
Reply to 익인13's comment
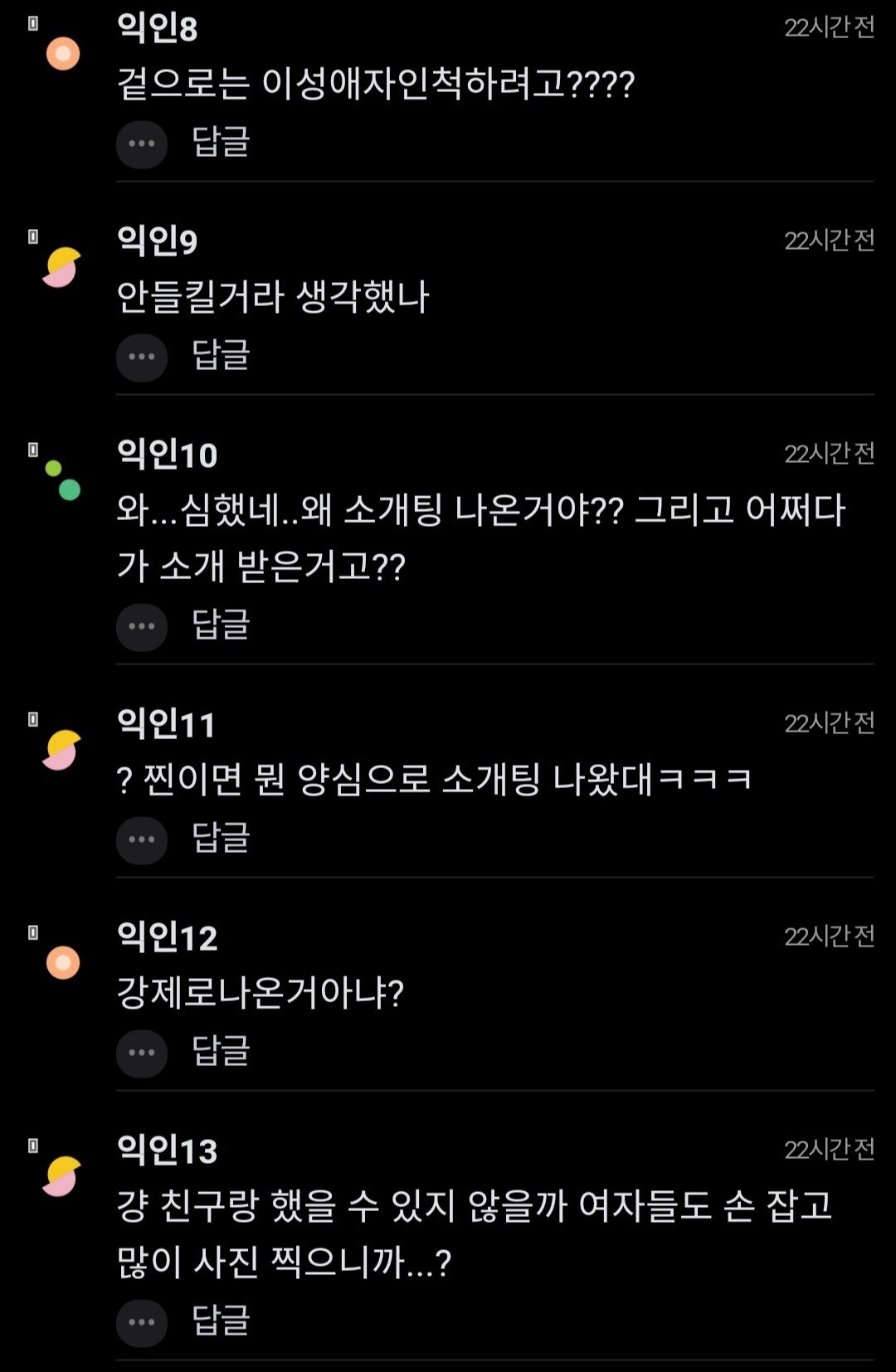221,1320
